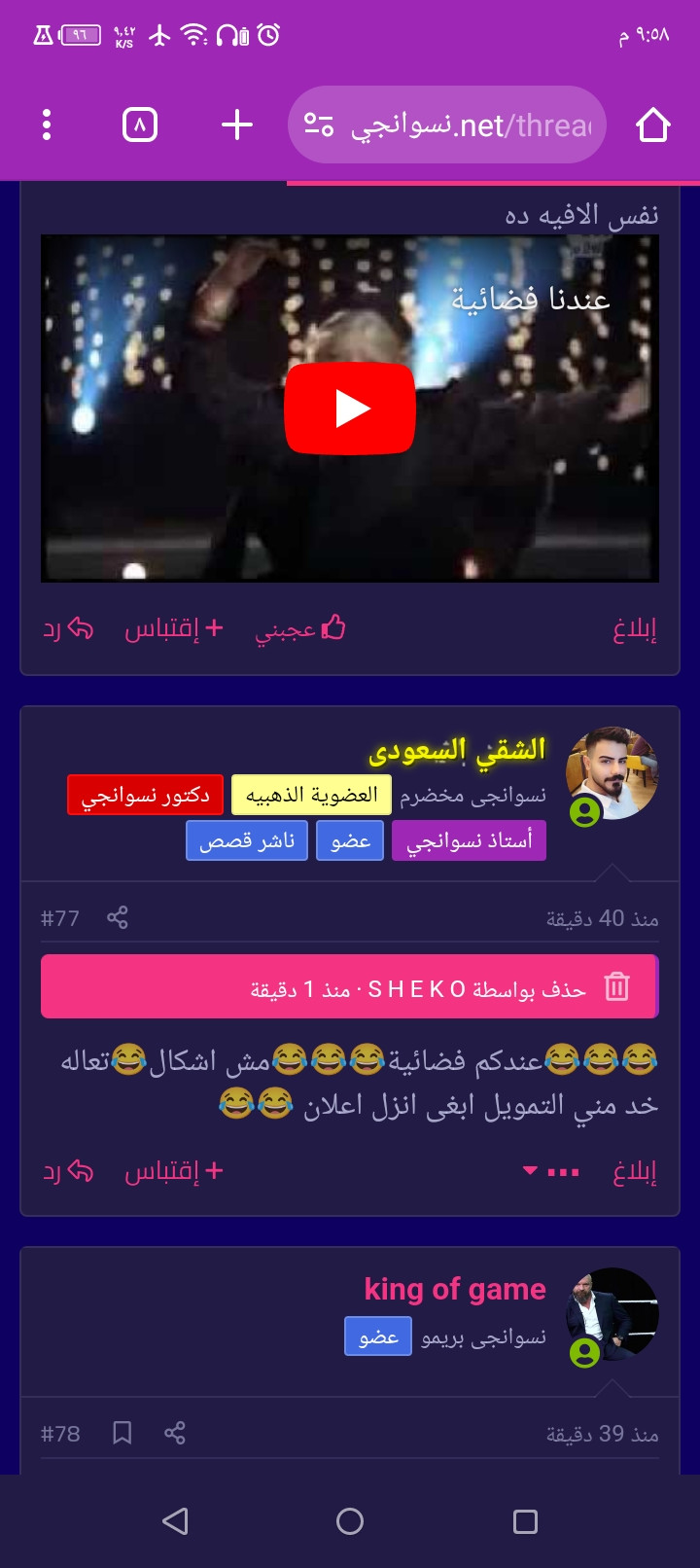Play the embedded YouTube video

click(x=350, y=409)
